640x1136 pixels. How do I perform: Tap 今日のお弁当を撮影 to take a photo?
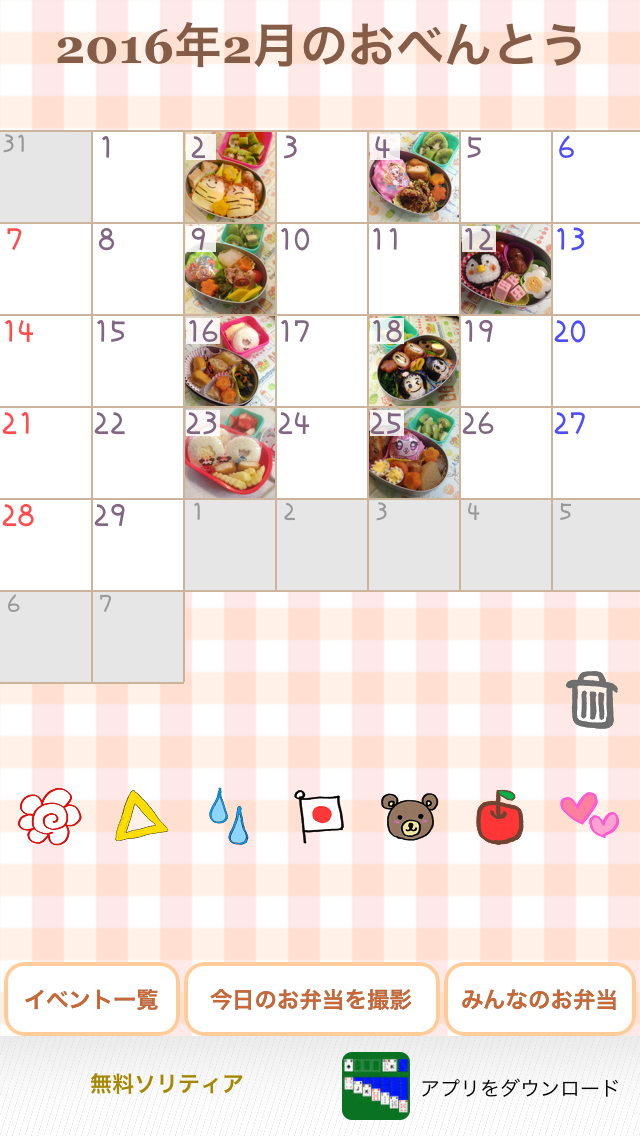pos(311,999)
